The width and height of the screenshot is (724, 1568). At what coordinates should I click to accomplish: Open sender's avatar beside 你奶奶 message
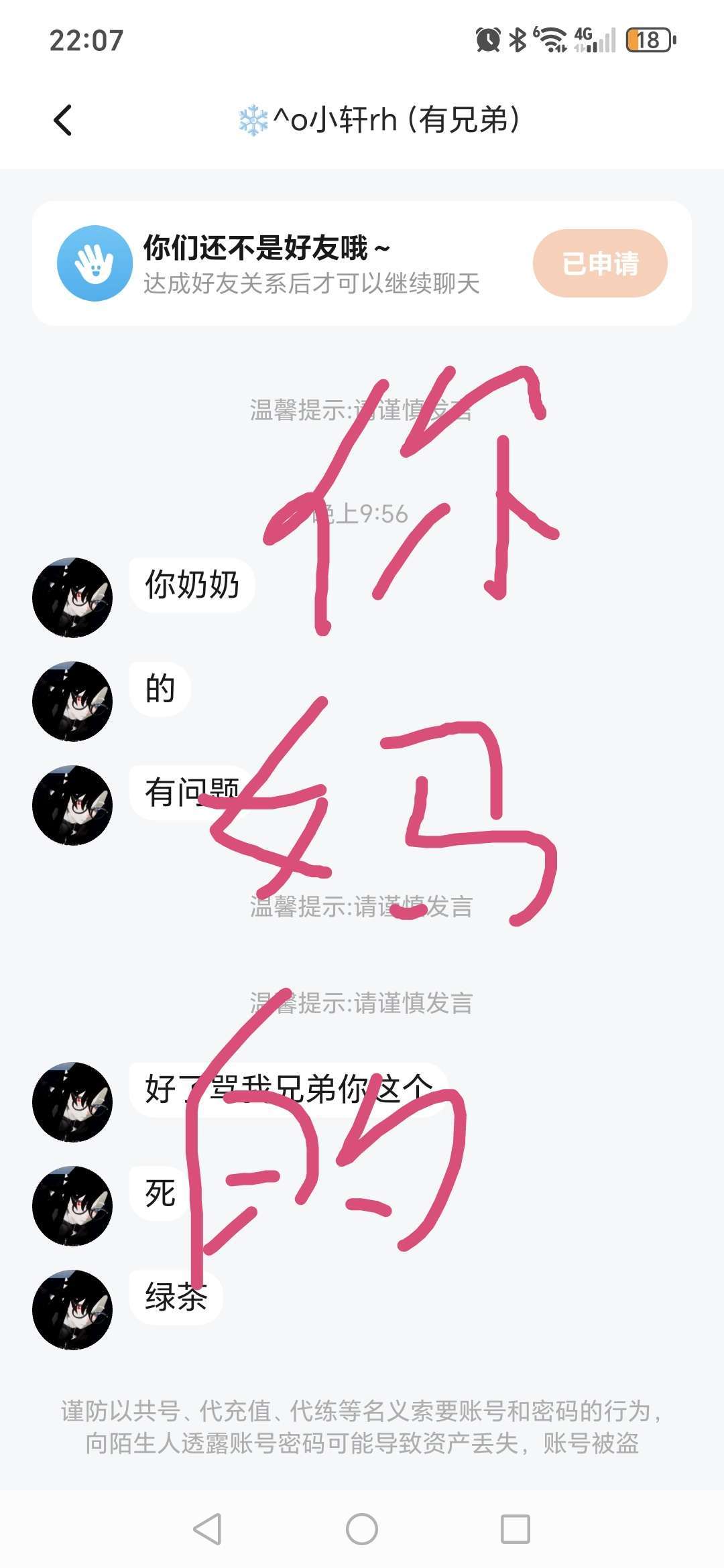[x=72, y=597]
